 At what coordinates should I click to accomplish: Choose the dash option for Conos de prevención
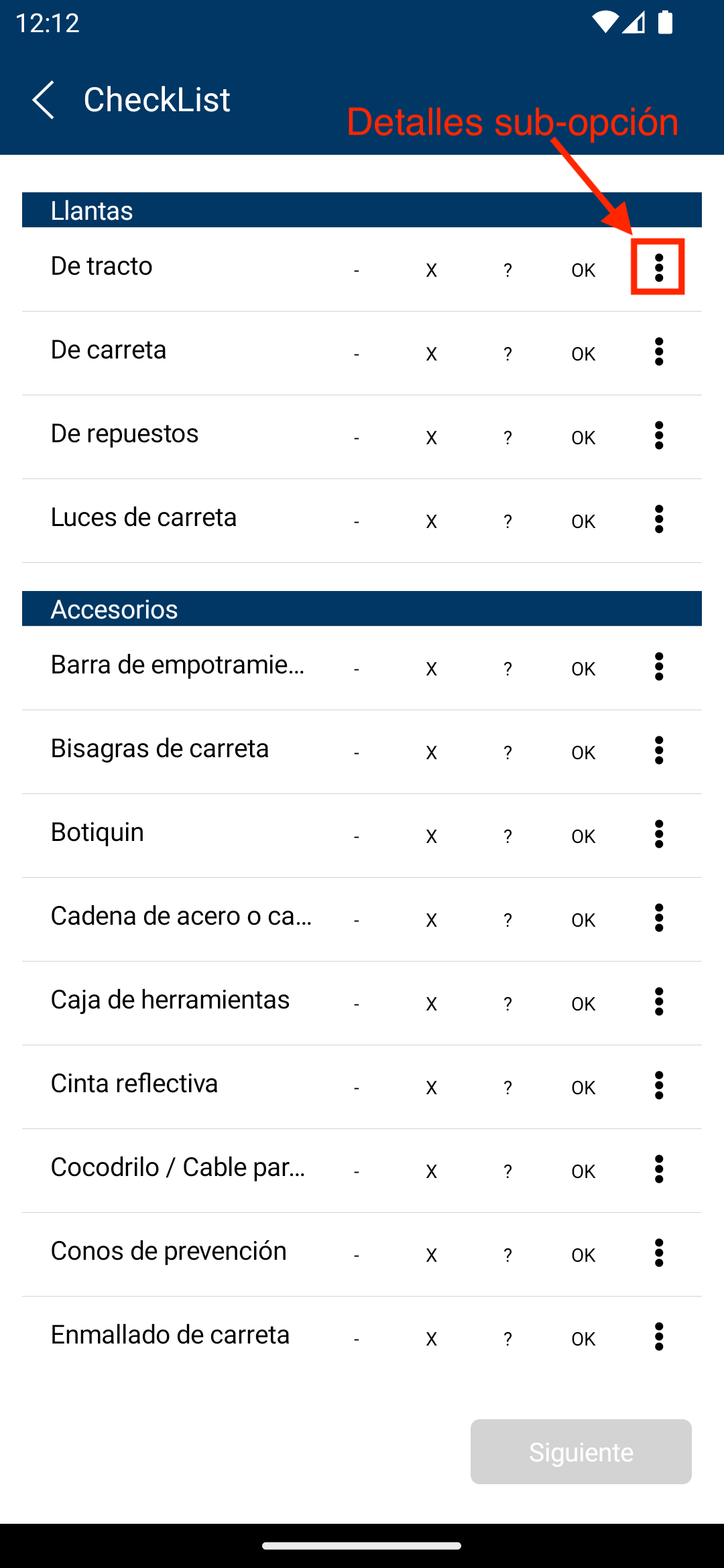(x=356, y=1255)
